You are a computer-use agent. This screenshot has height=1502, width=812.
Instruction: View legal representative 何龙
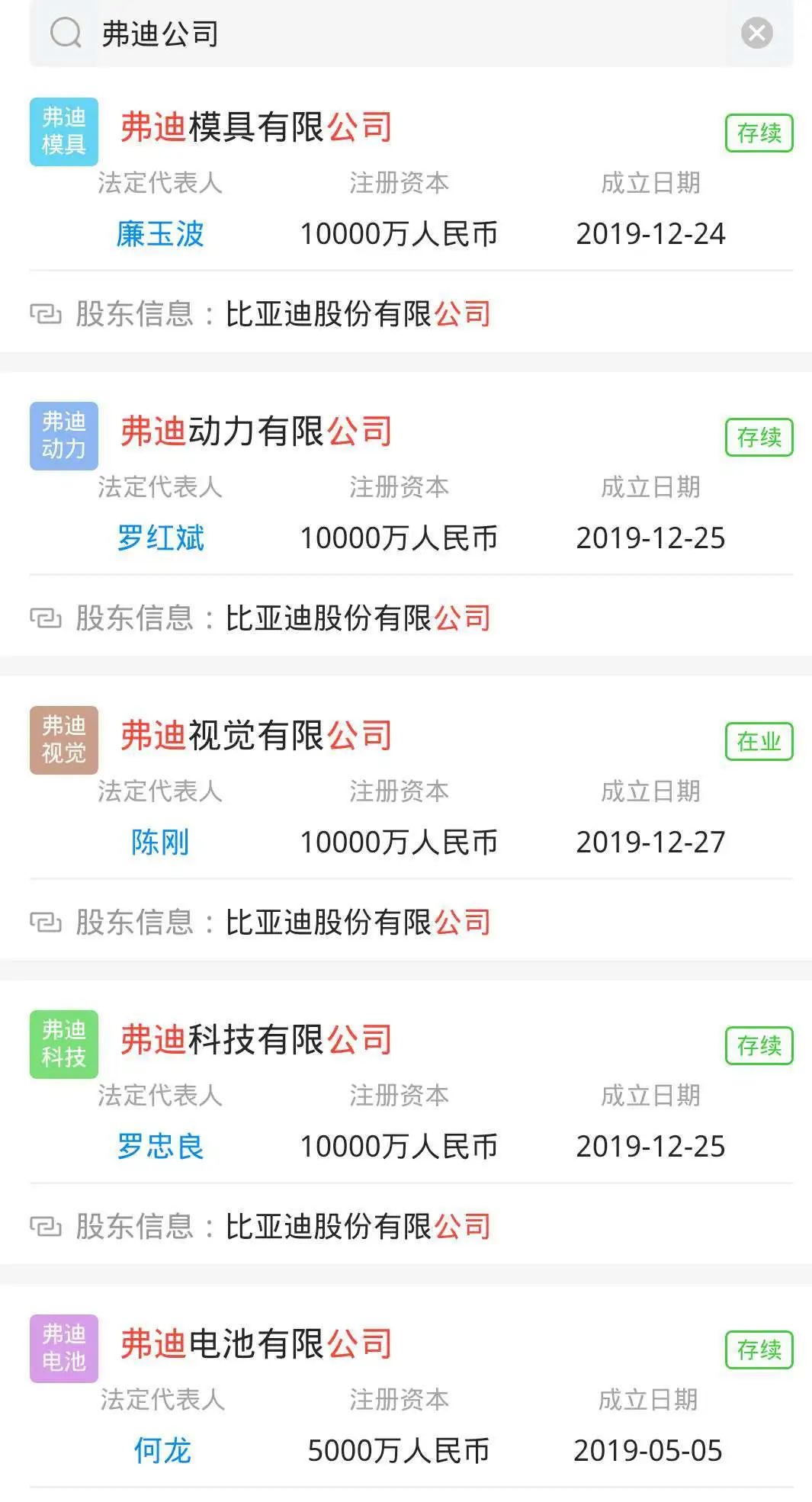click(x=162, y=1451)
